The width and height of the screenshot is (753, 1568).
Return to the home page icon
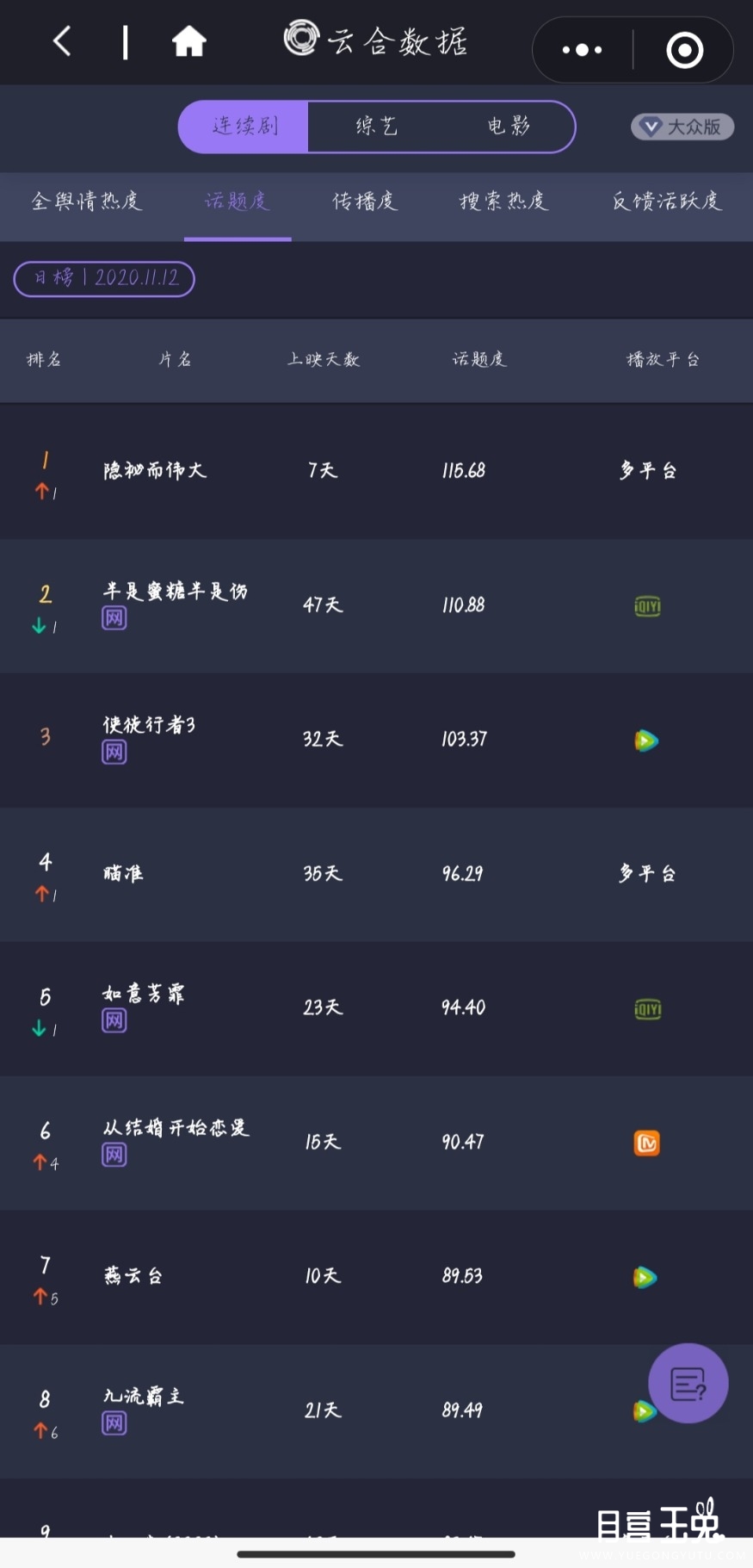point(188,40)
